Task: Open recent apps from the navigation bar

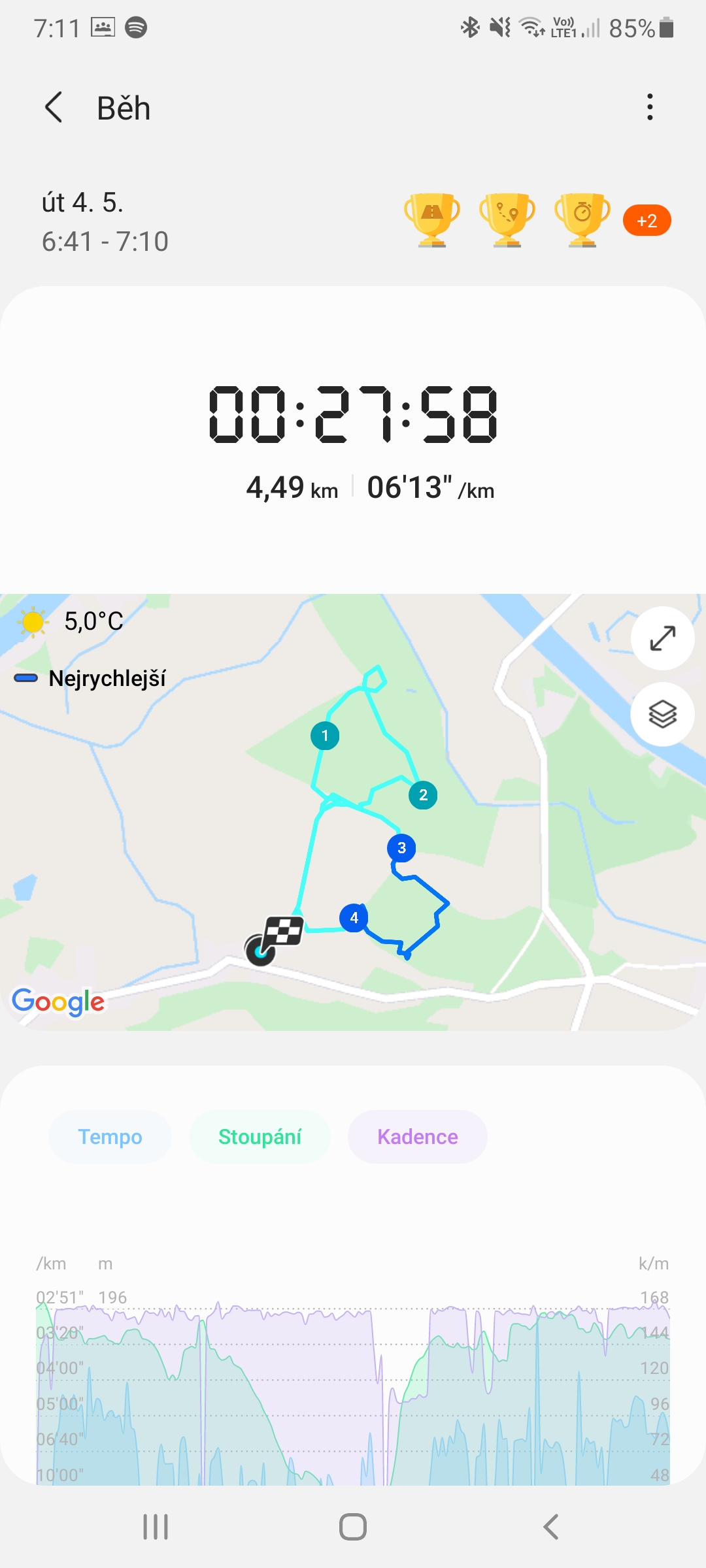Action: click(x=156, y=1527)
